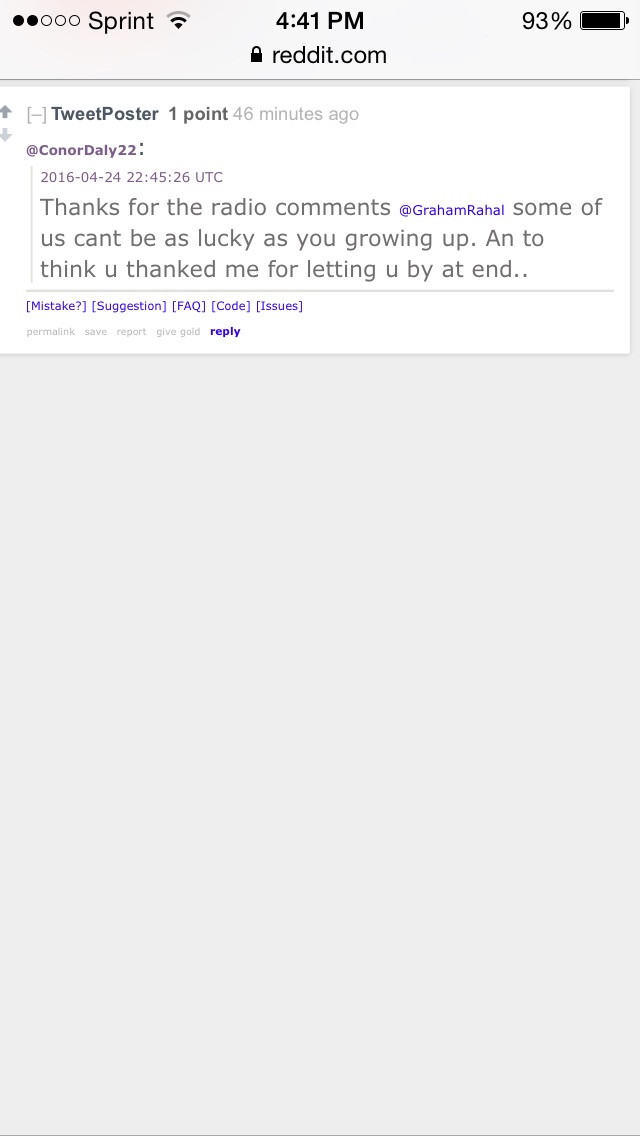Viewport: 640px width, 1136px height.
Task: Open the @ConorDaly22 link
Action: click(81, 150)
